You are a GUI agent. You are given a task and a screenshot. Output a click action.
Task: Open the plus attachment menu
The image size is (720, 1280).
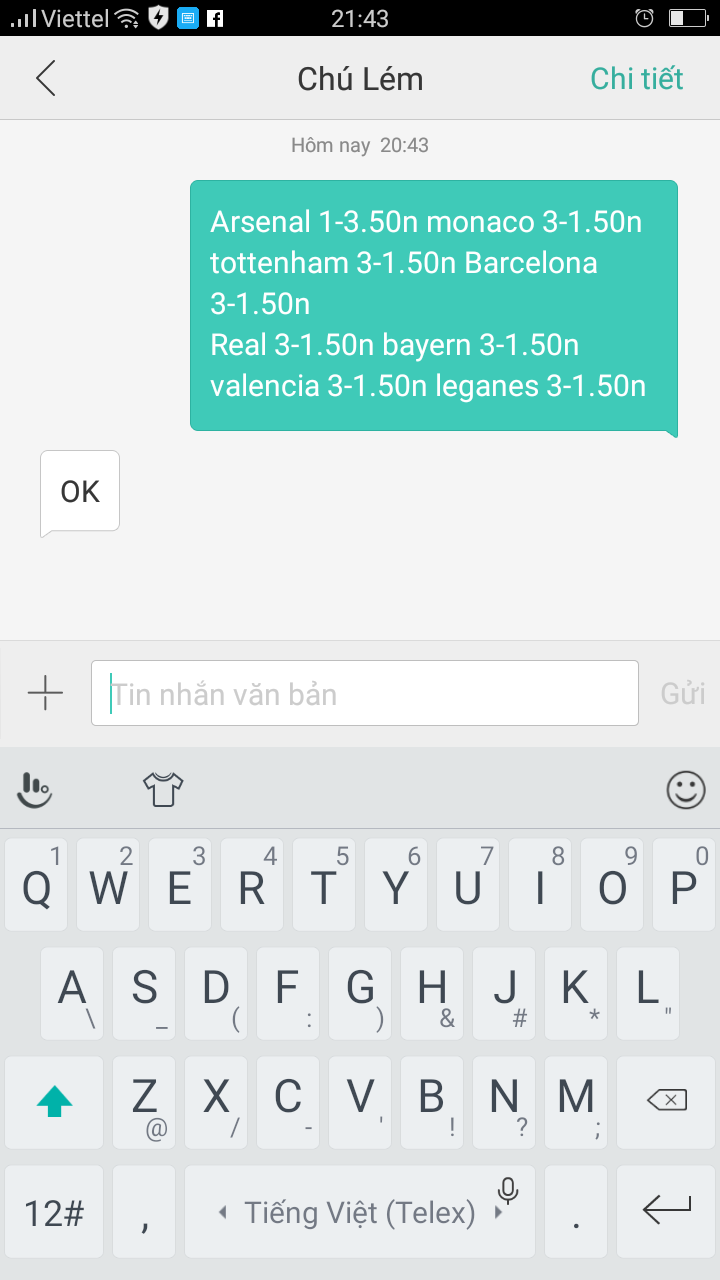tap(45, 693)
